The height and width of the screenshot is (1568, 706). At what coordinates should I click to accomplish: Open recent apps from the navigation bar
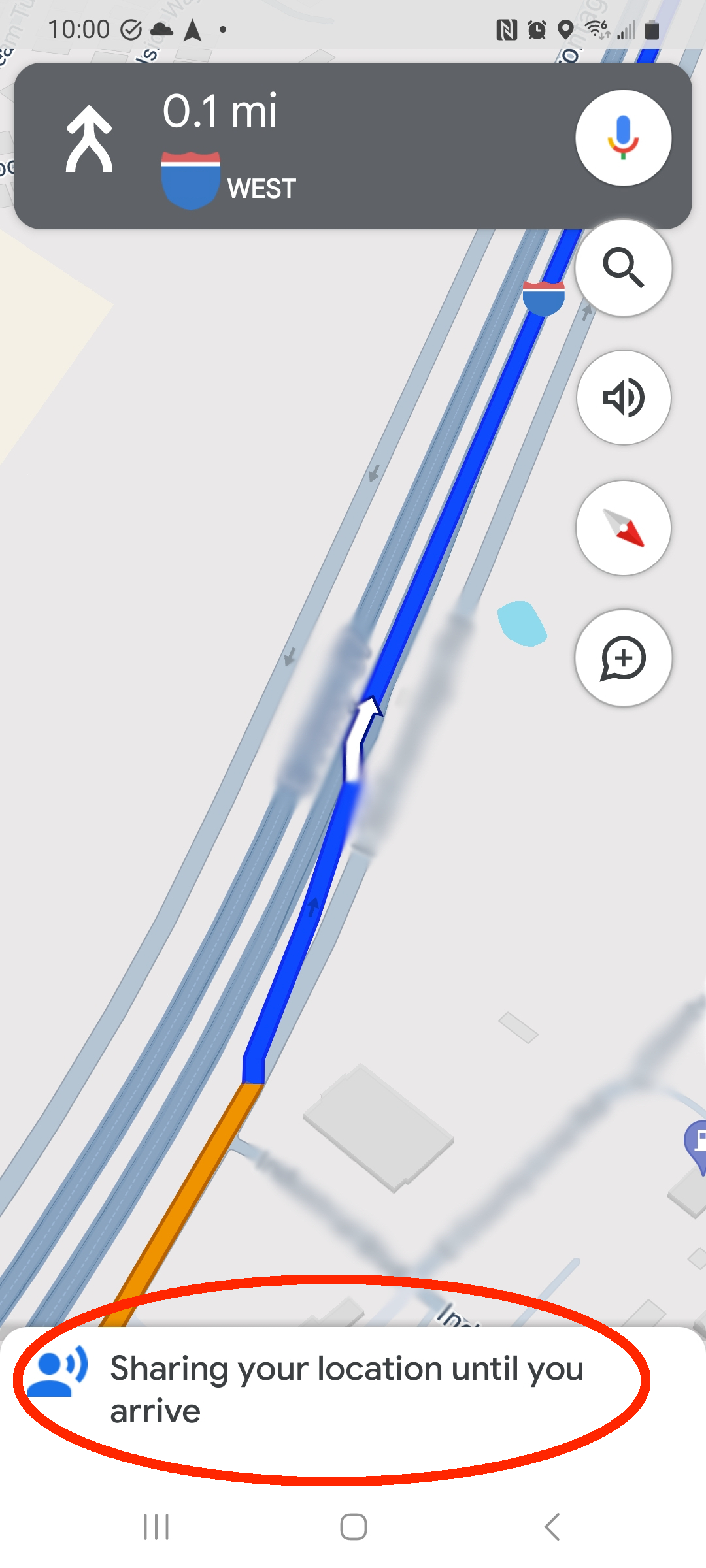[x=156, y=1527]
